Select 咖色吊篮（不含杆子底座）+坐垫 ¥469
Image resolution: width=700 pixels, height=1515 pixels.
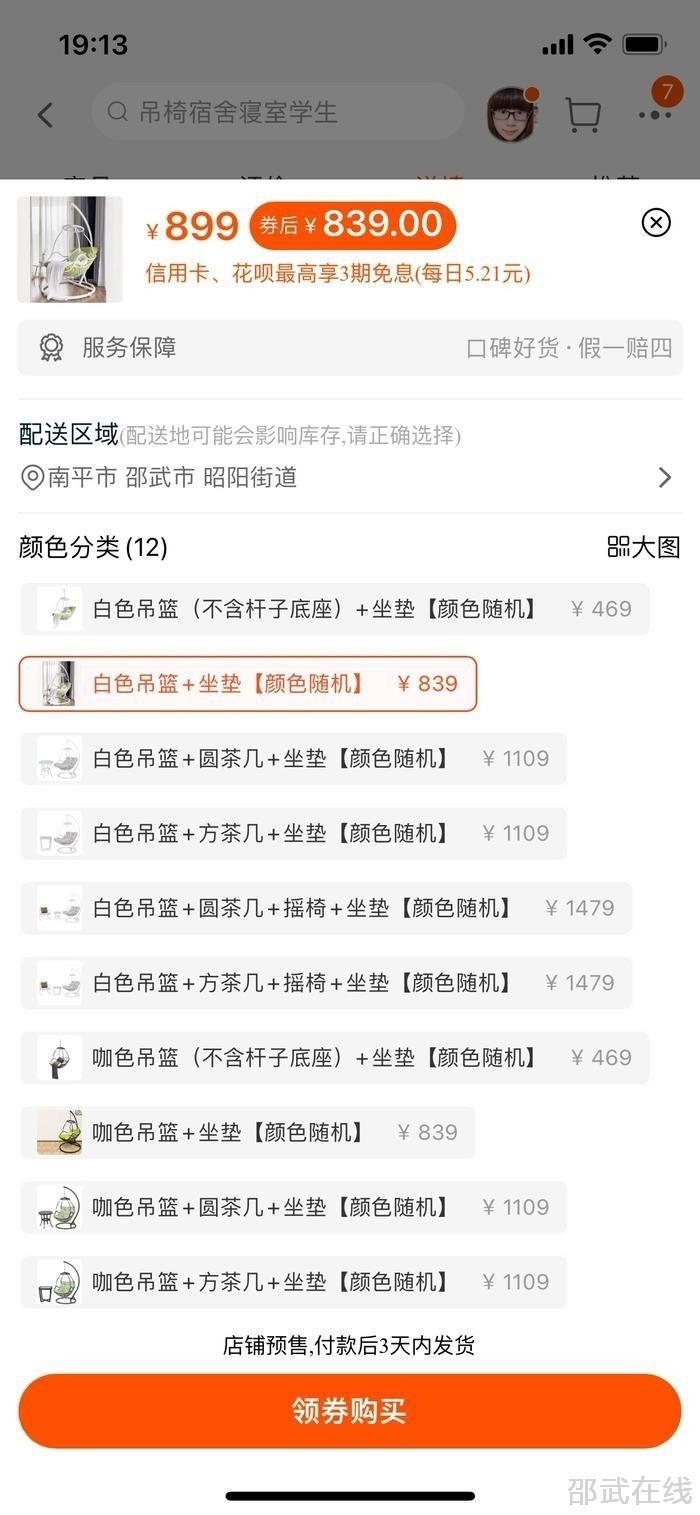(x=334, y=1058)
